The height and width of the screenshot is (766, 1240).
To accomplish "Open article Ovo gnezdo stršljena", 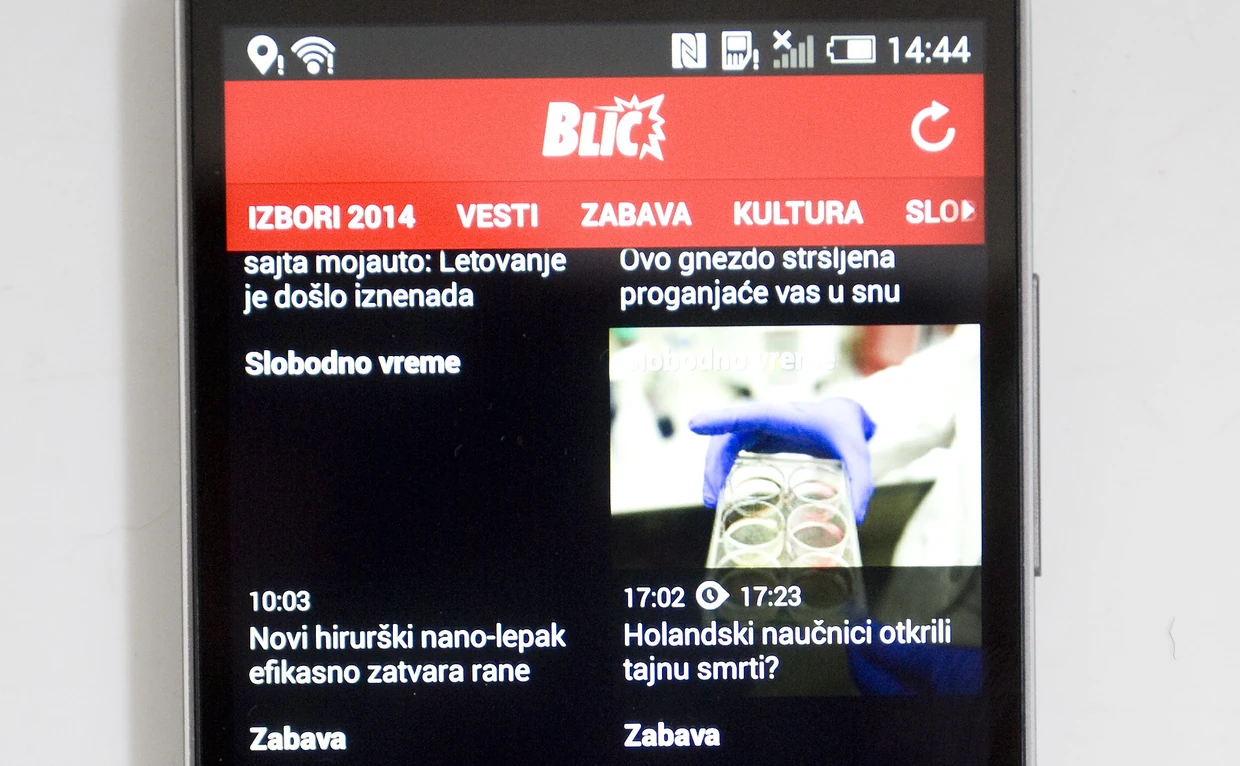I will (x=759, y=276).
